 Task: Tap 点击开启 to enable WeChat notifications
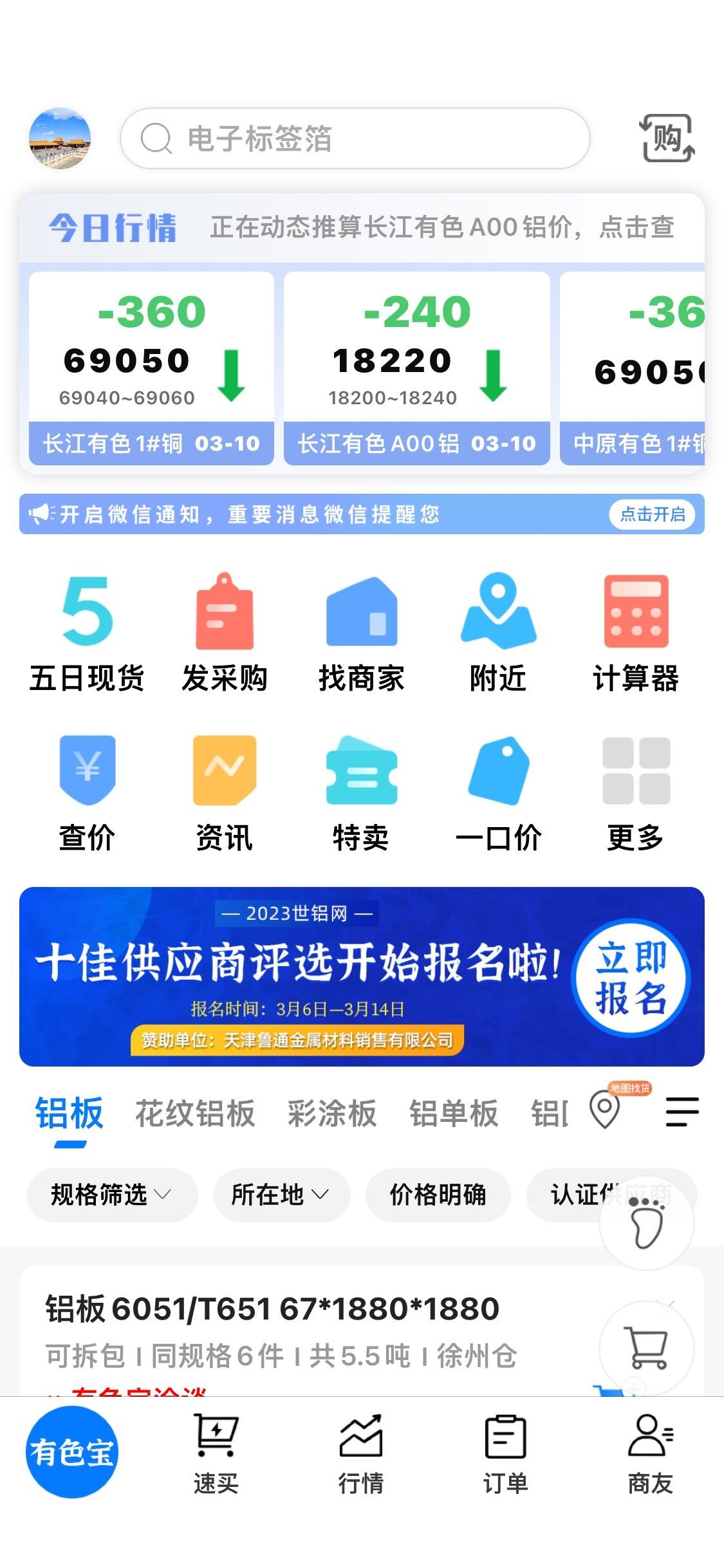point(653,514)
